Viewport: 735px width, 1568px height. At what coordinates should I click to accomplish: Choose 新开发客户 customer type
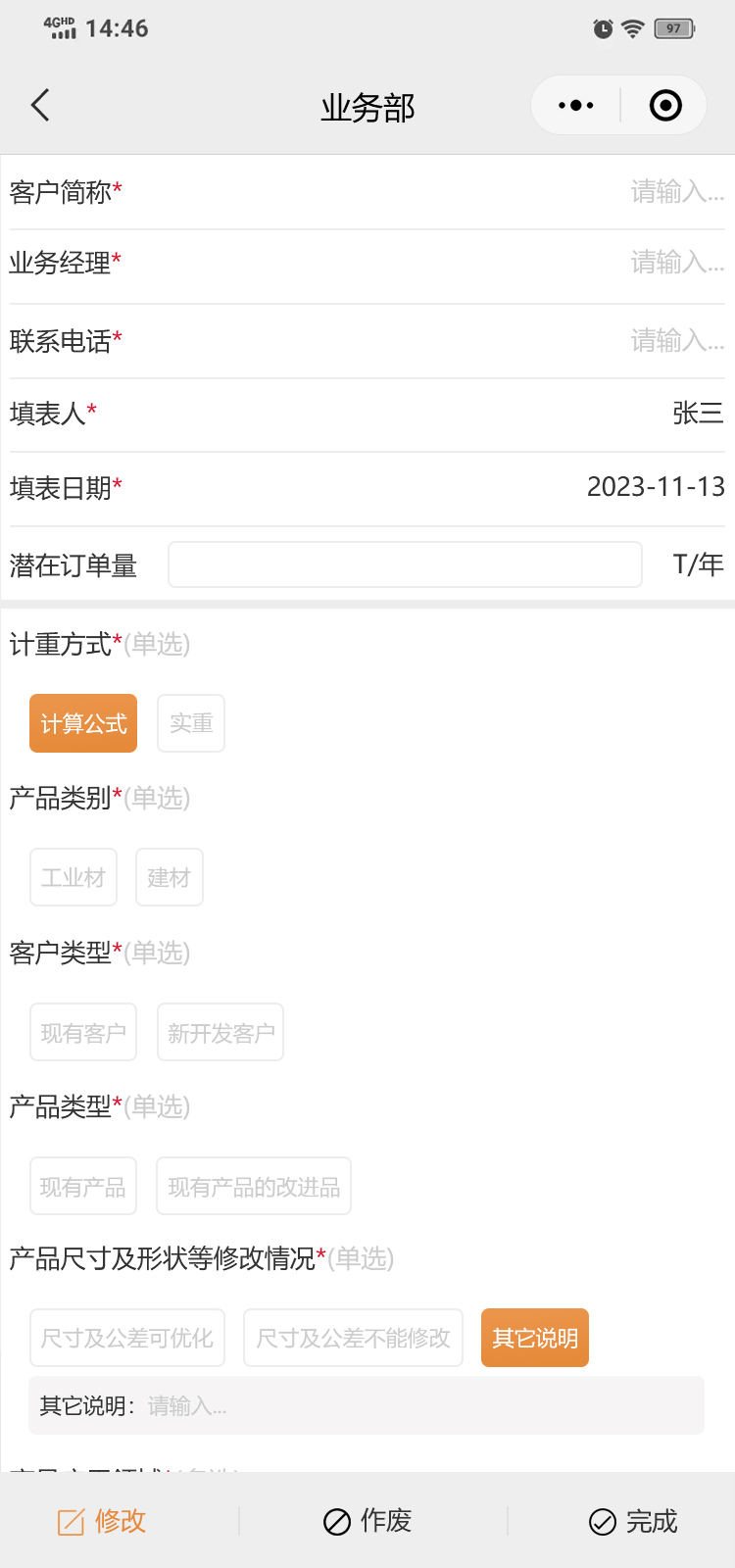tap(220, 1032)
